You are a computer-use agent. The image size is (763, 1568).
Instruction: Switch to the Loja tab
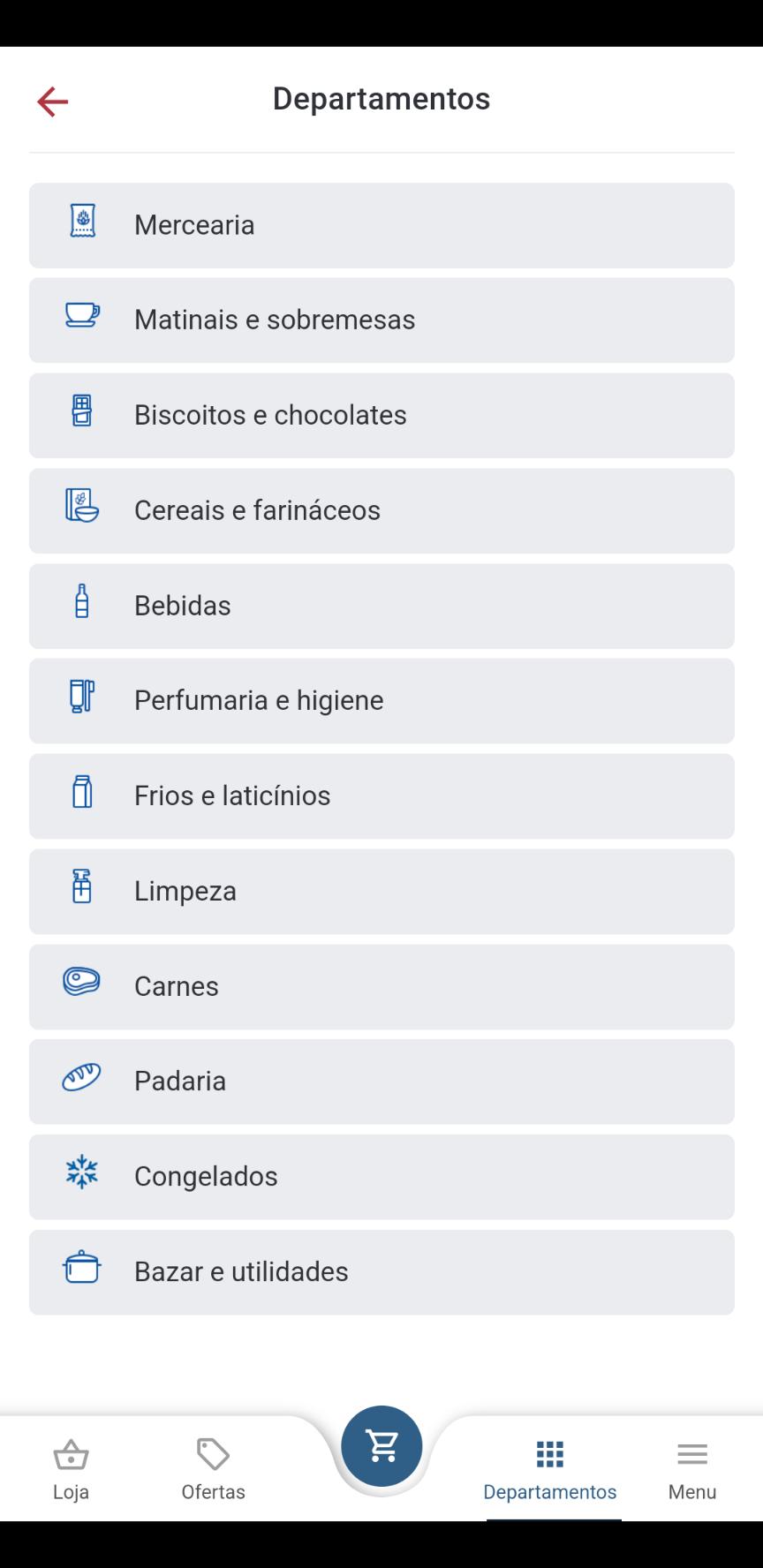(x=71, y=1470)
